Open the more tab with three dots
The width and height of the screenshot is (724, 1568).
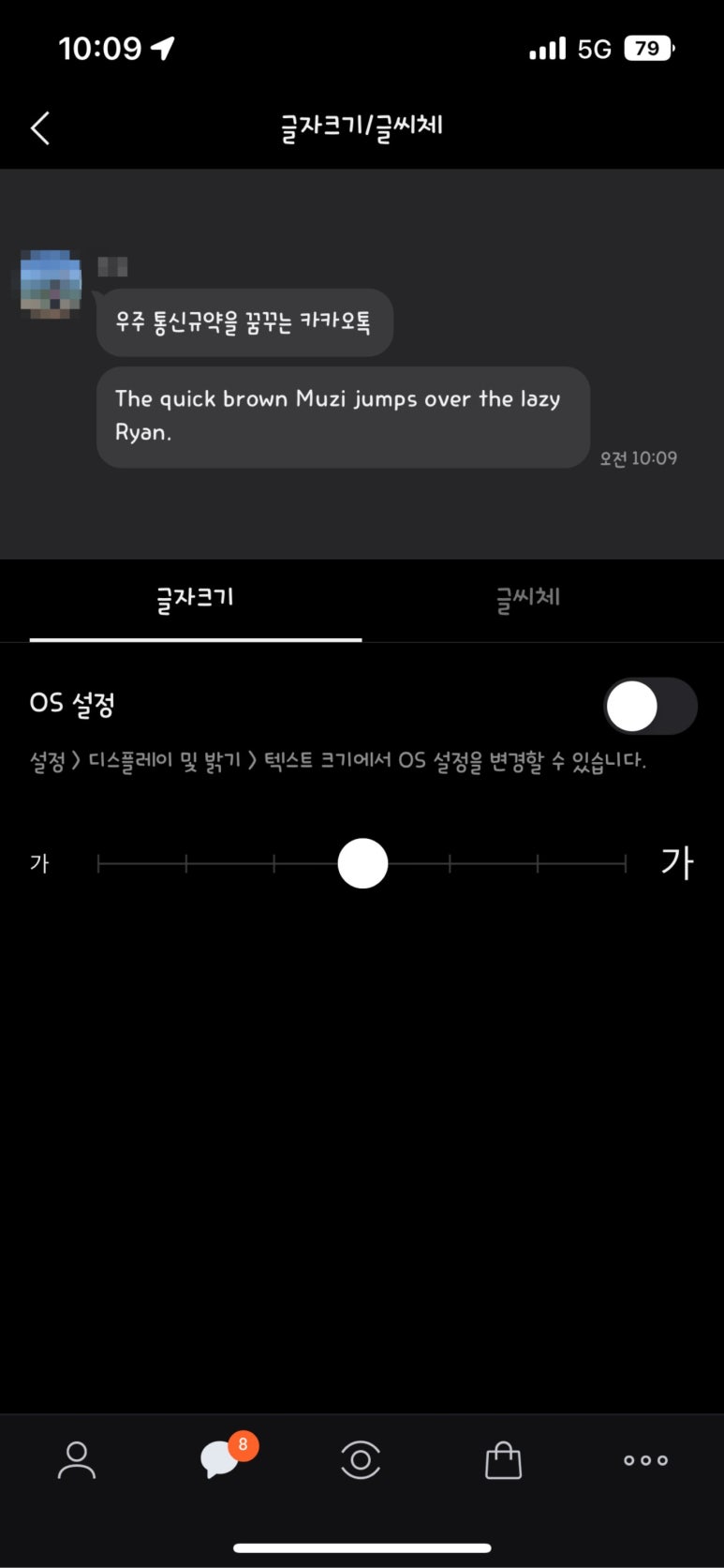[x=645, y=1459]
